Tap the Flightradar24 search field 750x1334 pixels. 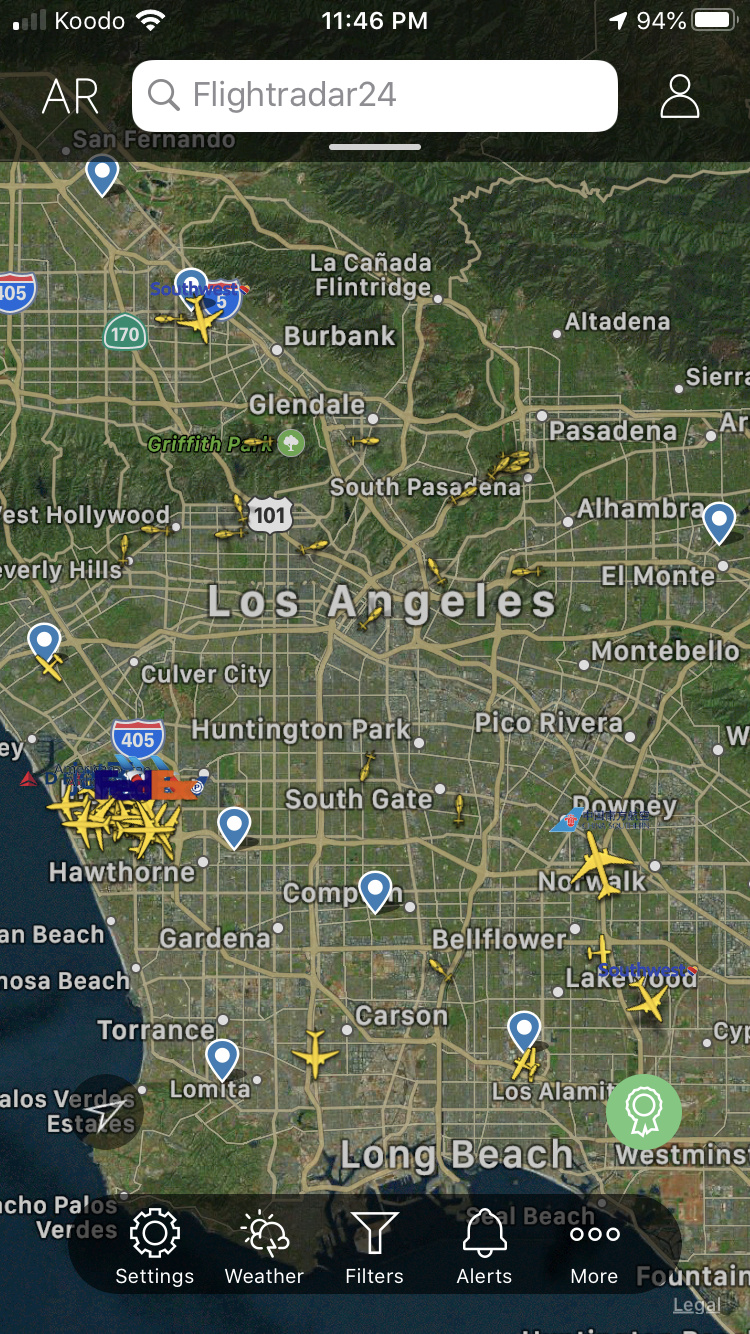pyautogui.click(x=375, y=95)
